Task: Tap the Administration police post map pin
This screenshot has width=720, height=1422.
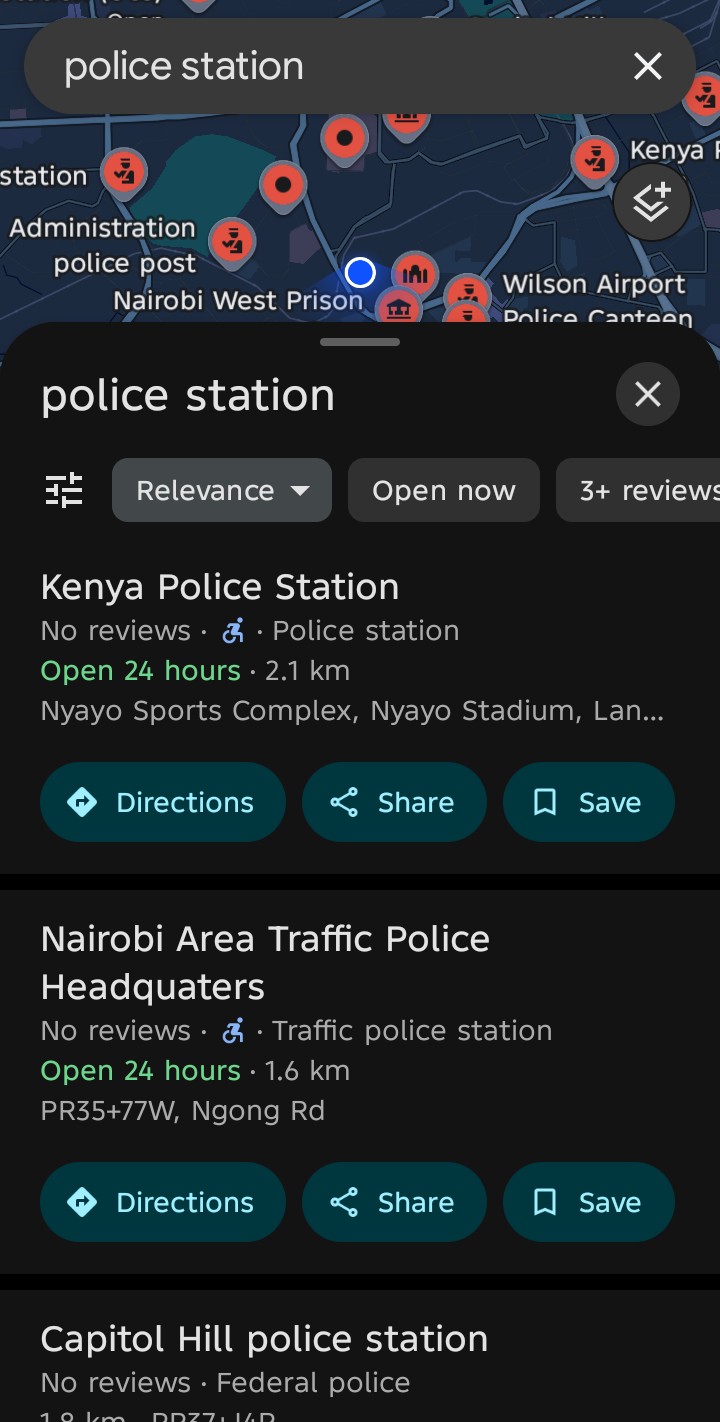Action: tap(232, 241)
